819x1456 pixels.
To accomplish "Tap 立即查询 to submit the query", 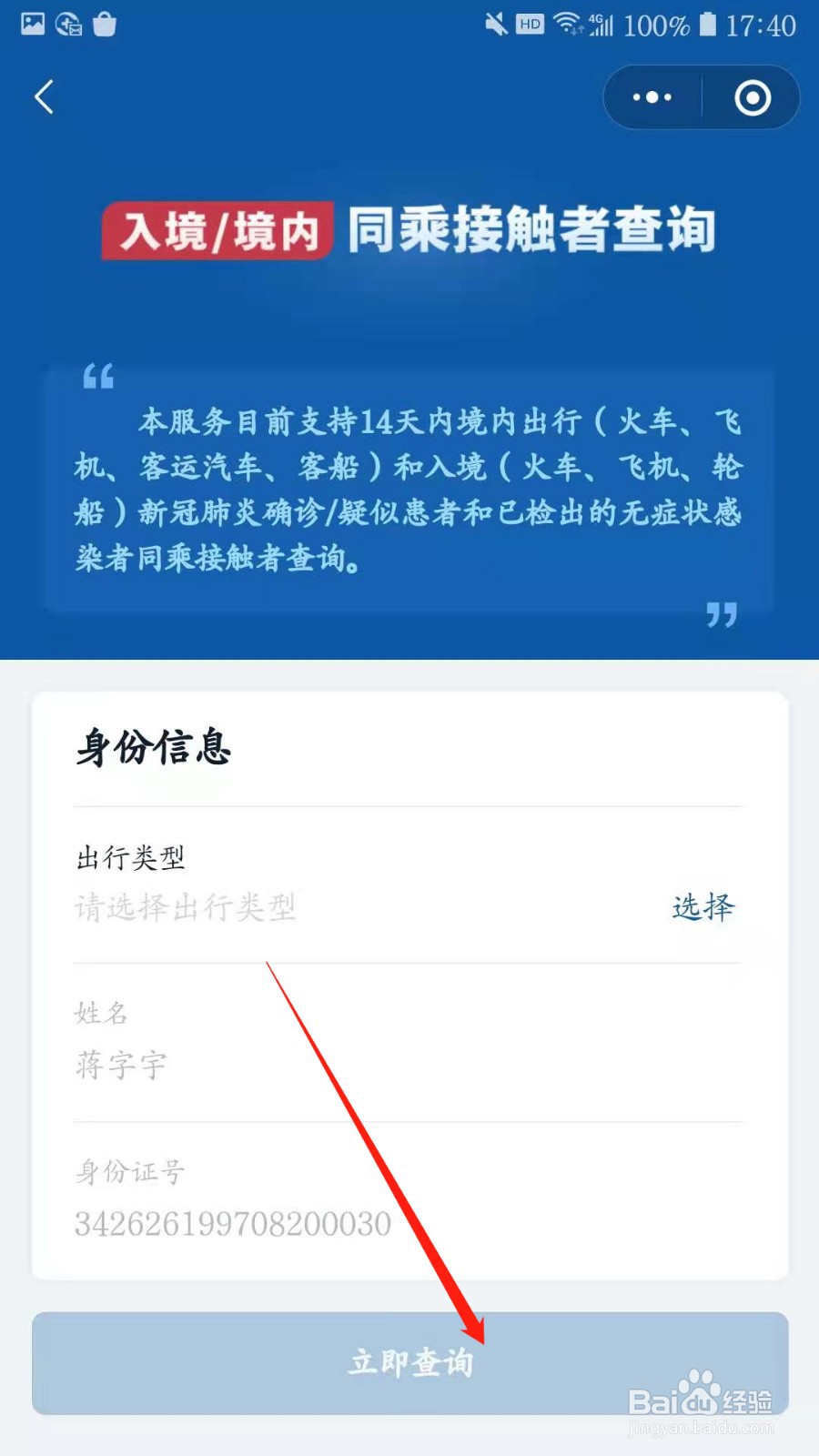I will tap(409, 1363).
